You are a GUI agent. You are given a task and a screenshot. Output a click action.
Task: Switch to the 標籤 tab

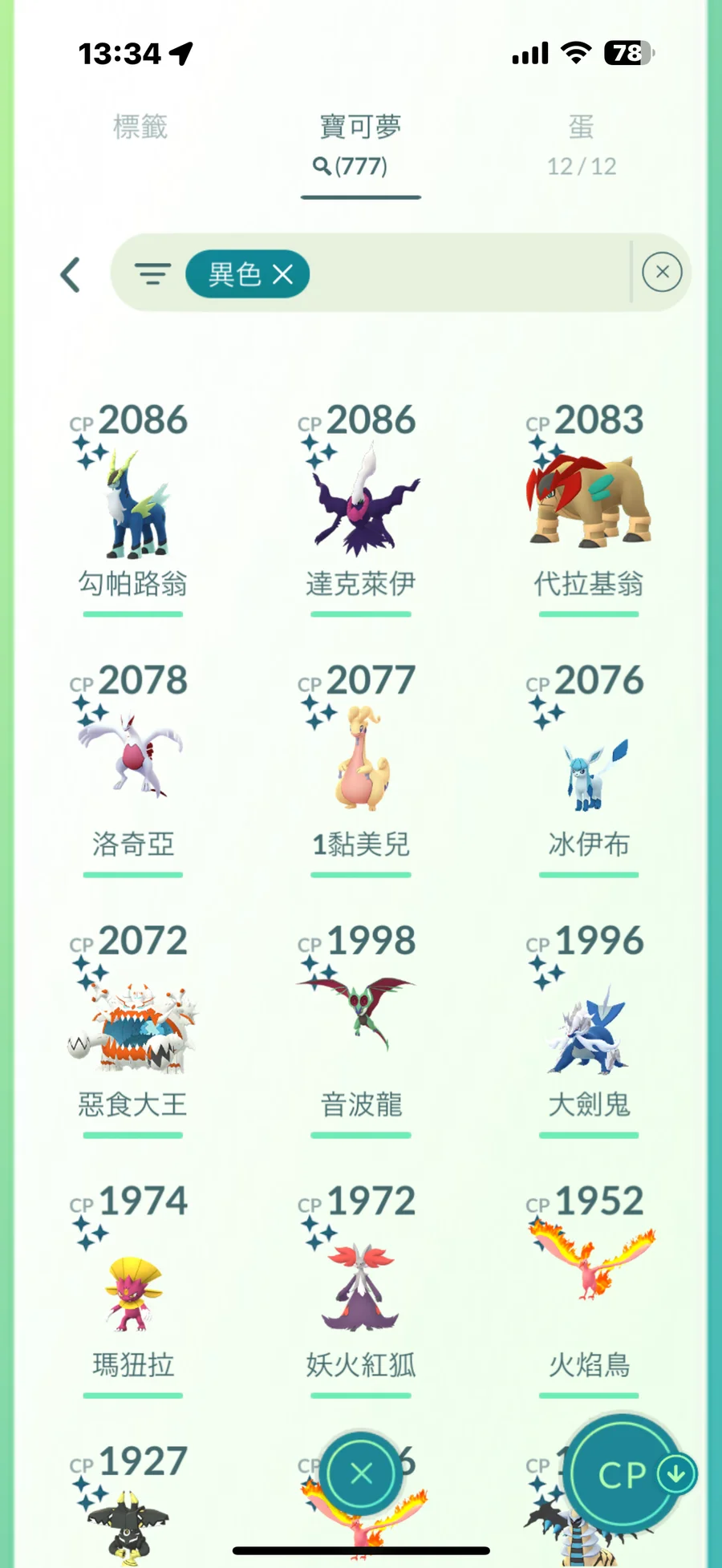point(140,127)
